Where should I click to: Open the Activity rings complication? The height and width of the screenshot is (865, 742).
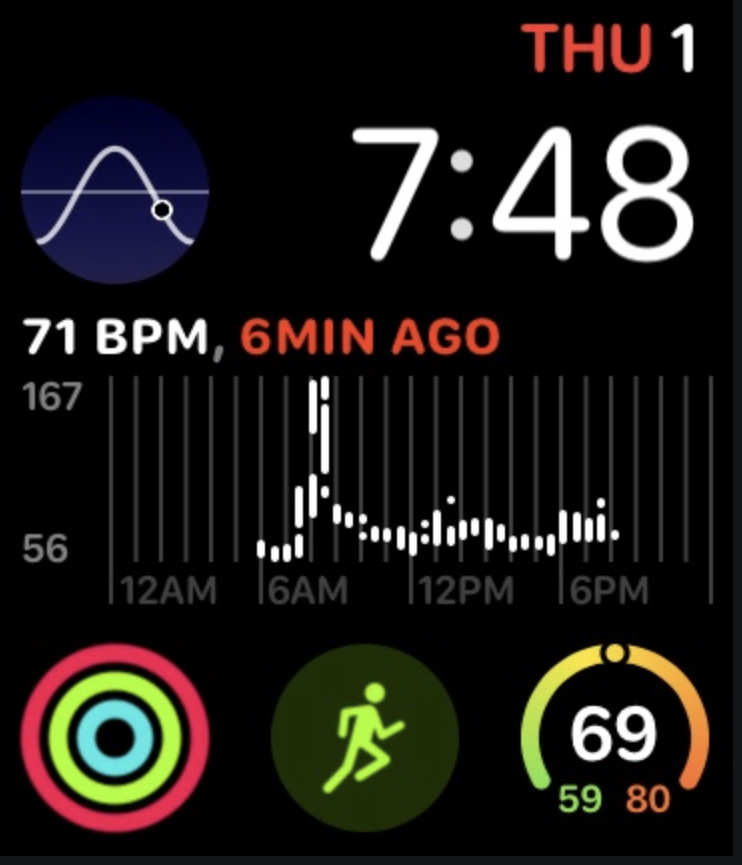pyautogui.click(x=115, y=737)
